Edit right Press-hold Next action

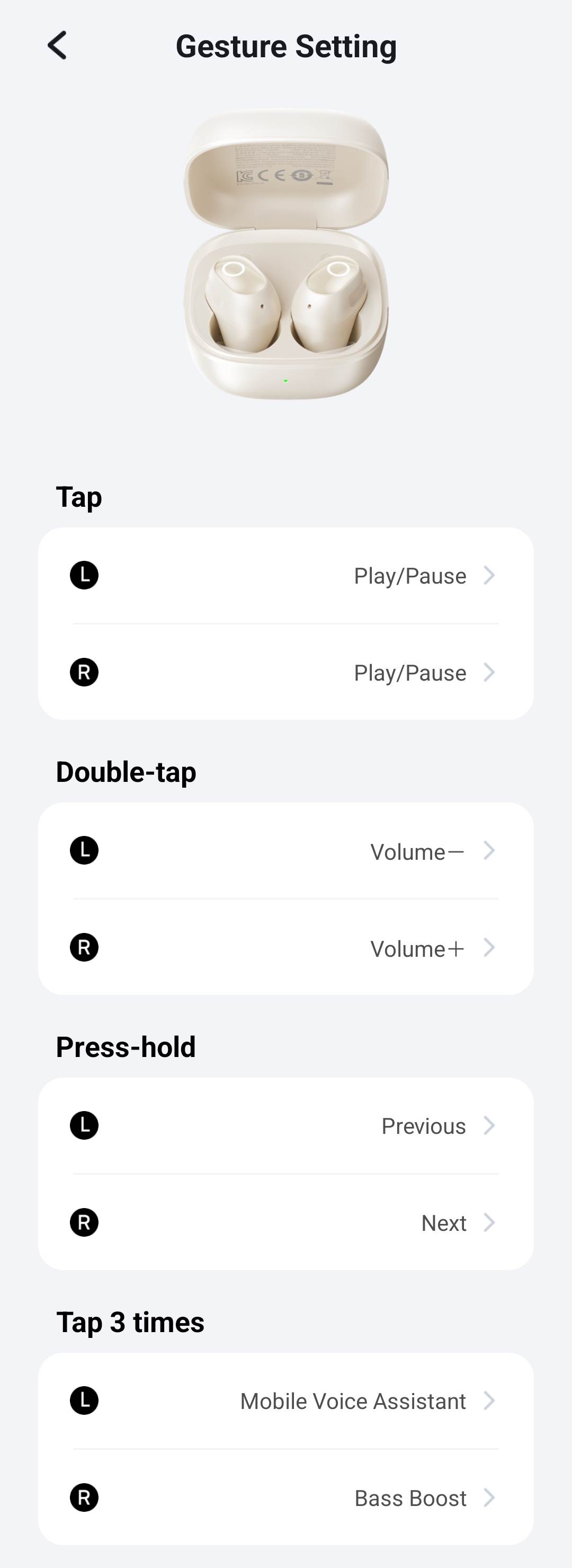[285, 1223]
